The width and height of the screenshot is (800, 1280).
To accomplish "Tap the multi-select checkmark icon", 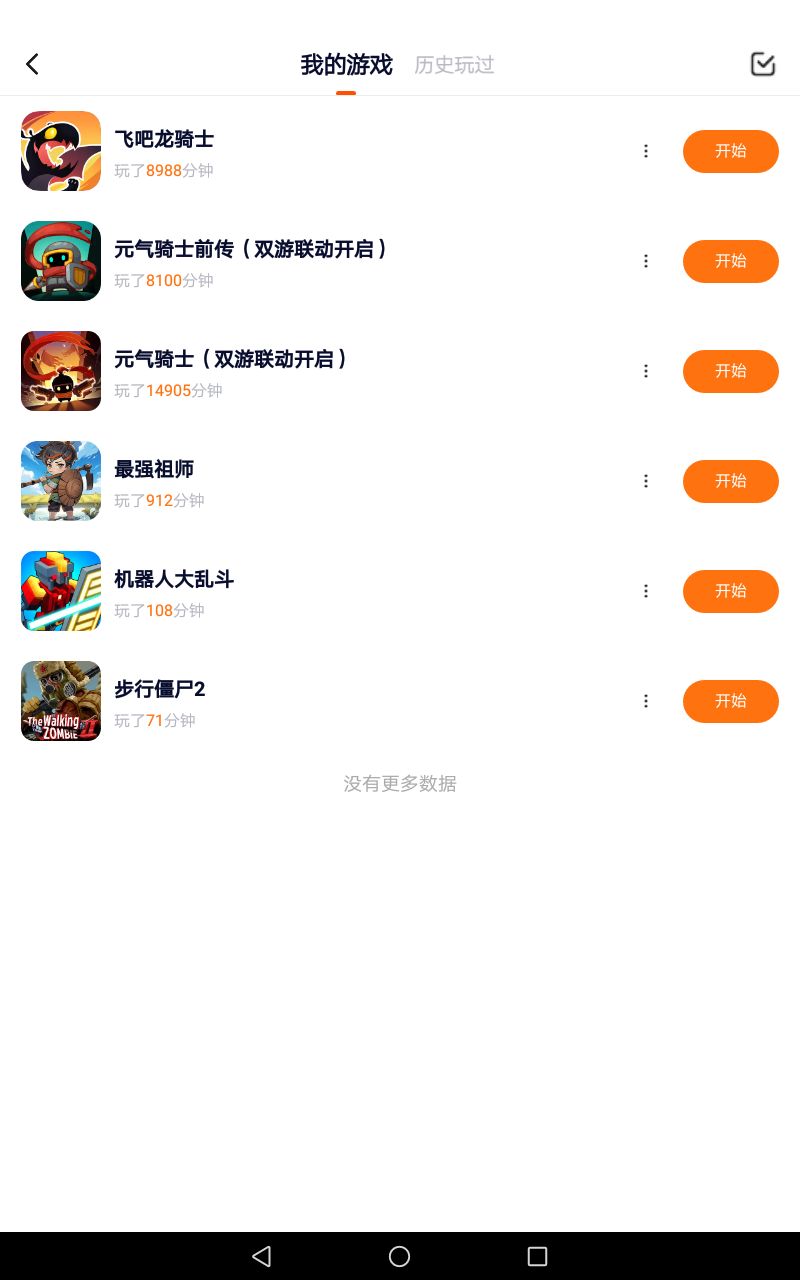I will click(763, 64).
